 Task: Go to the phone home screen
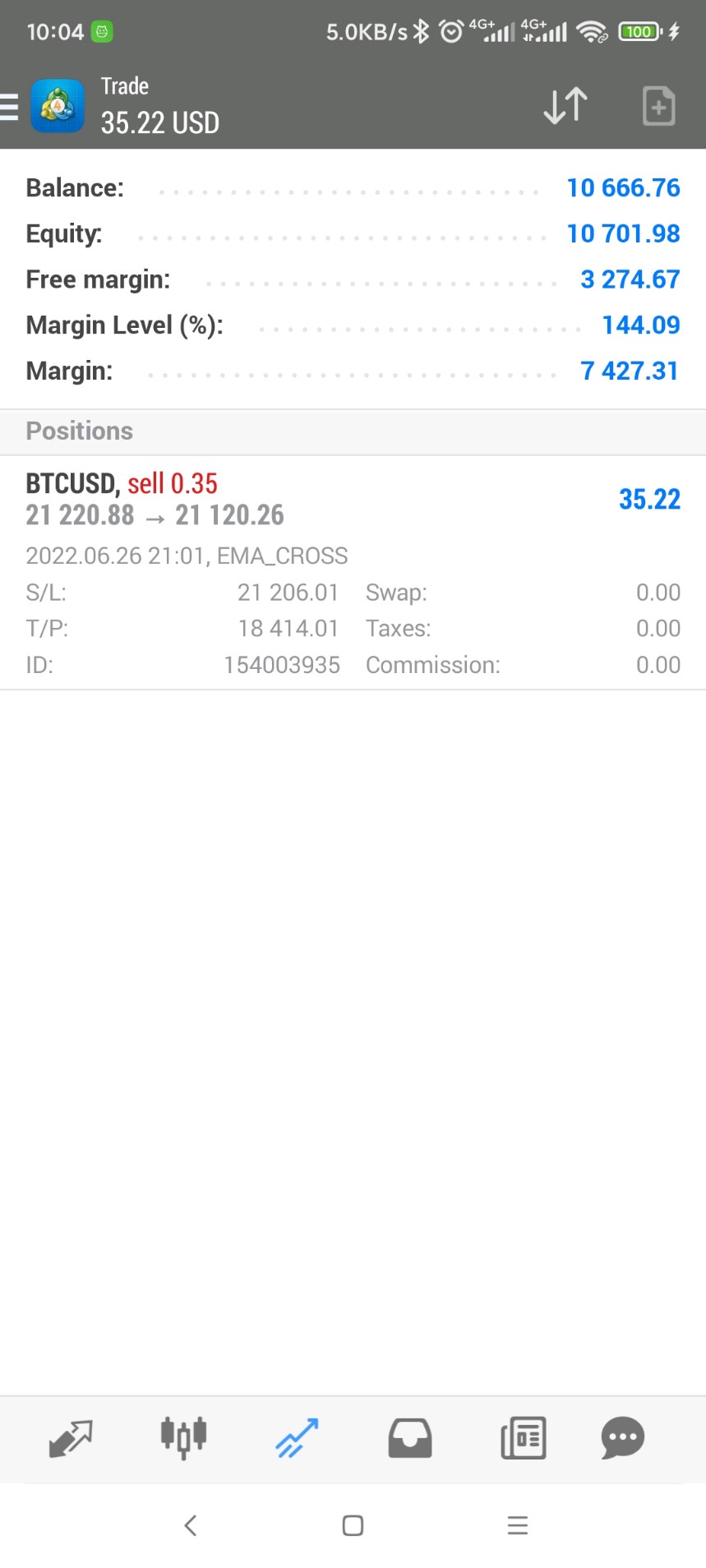tap(353, 1525)
